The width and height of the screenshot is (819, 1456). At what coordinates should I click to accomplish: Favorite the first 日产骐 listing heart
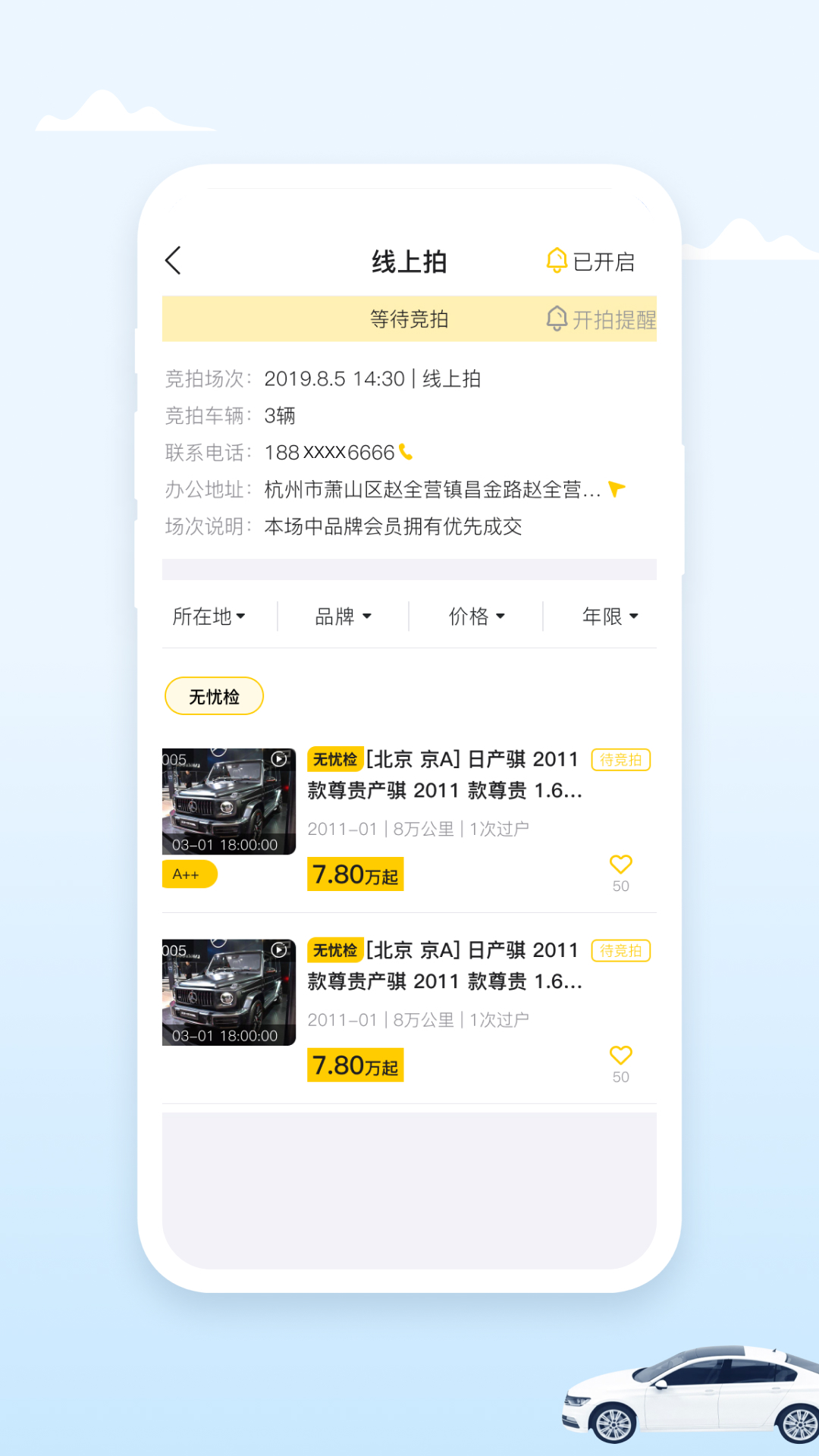coord(620,863)
